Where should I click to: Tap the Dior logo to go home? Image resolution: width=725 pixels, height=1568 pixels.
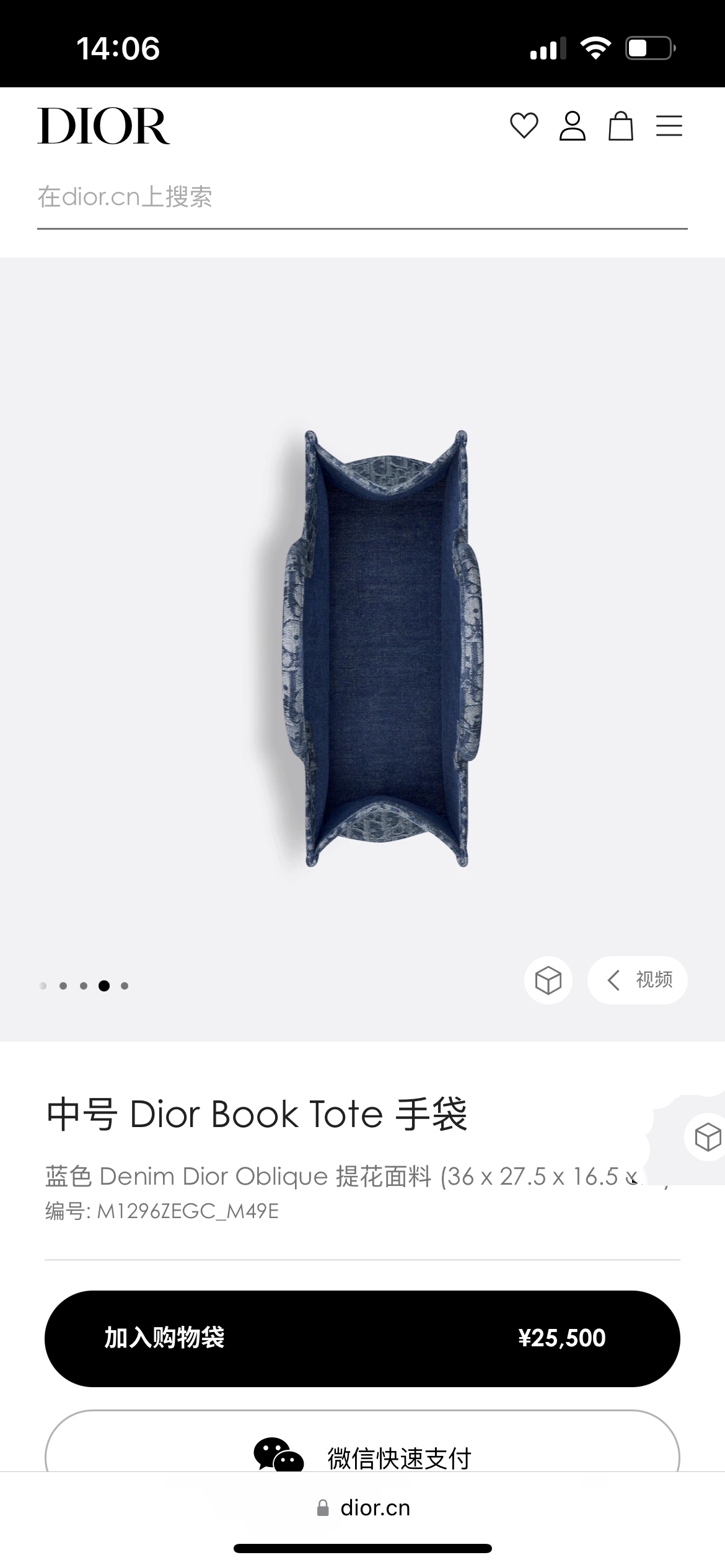(x=103, y=126)
